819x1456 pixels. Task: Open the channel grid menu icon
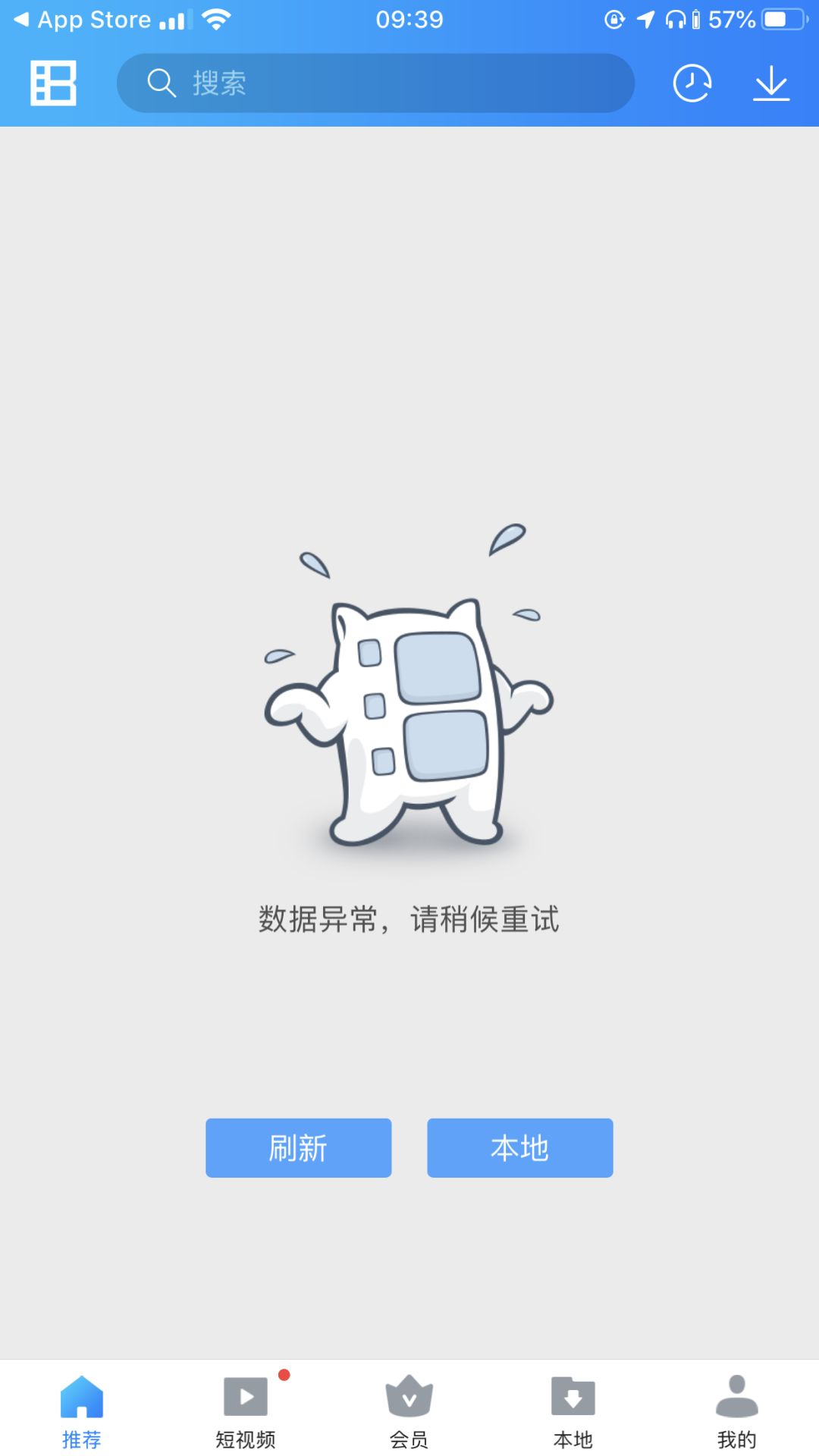(53, 83)
